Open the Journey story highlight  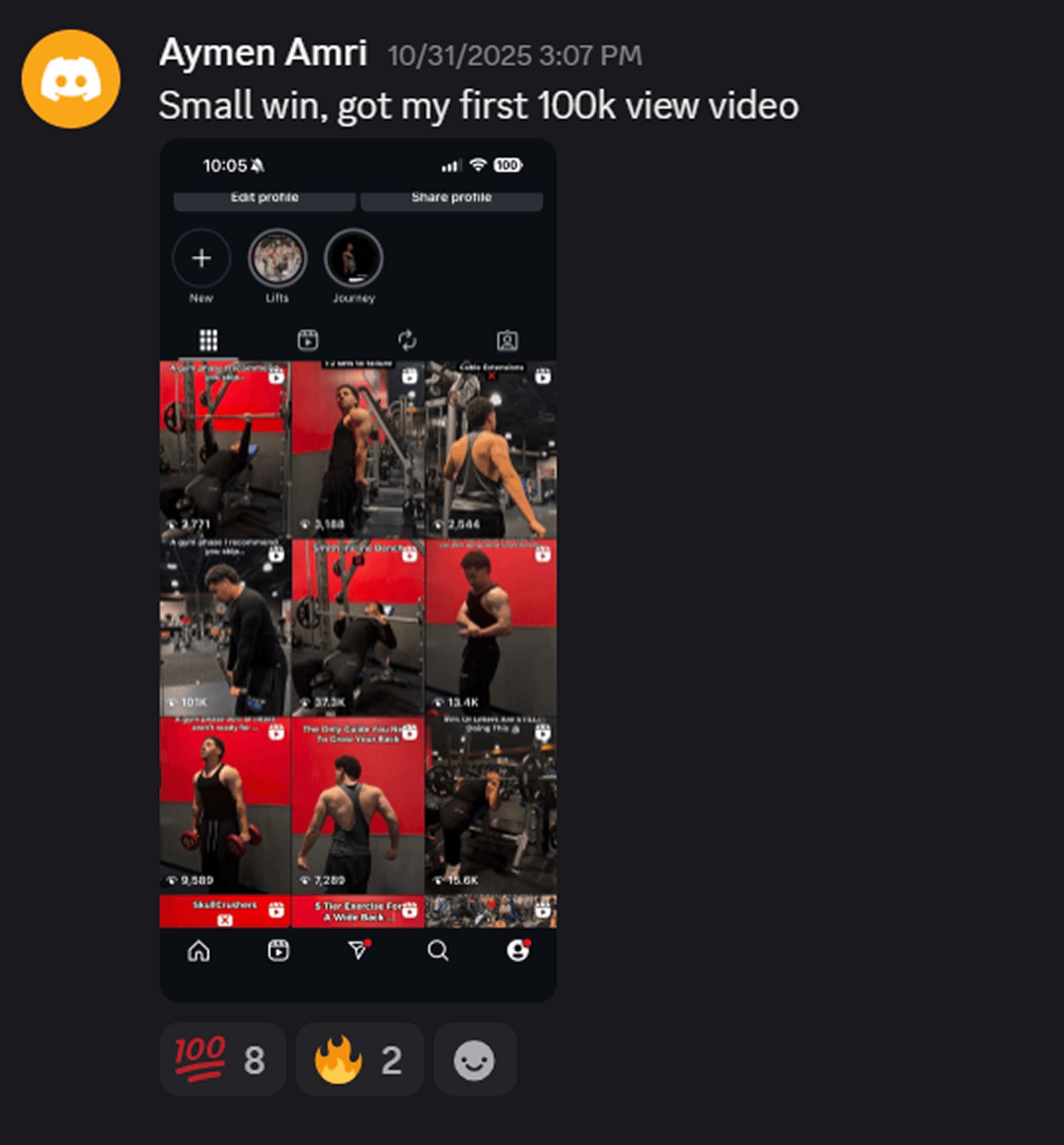pos(354,259)
